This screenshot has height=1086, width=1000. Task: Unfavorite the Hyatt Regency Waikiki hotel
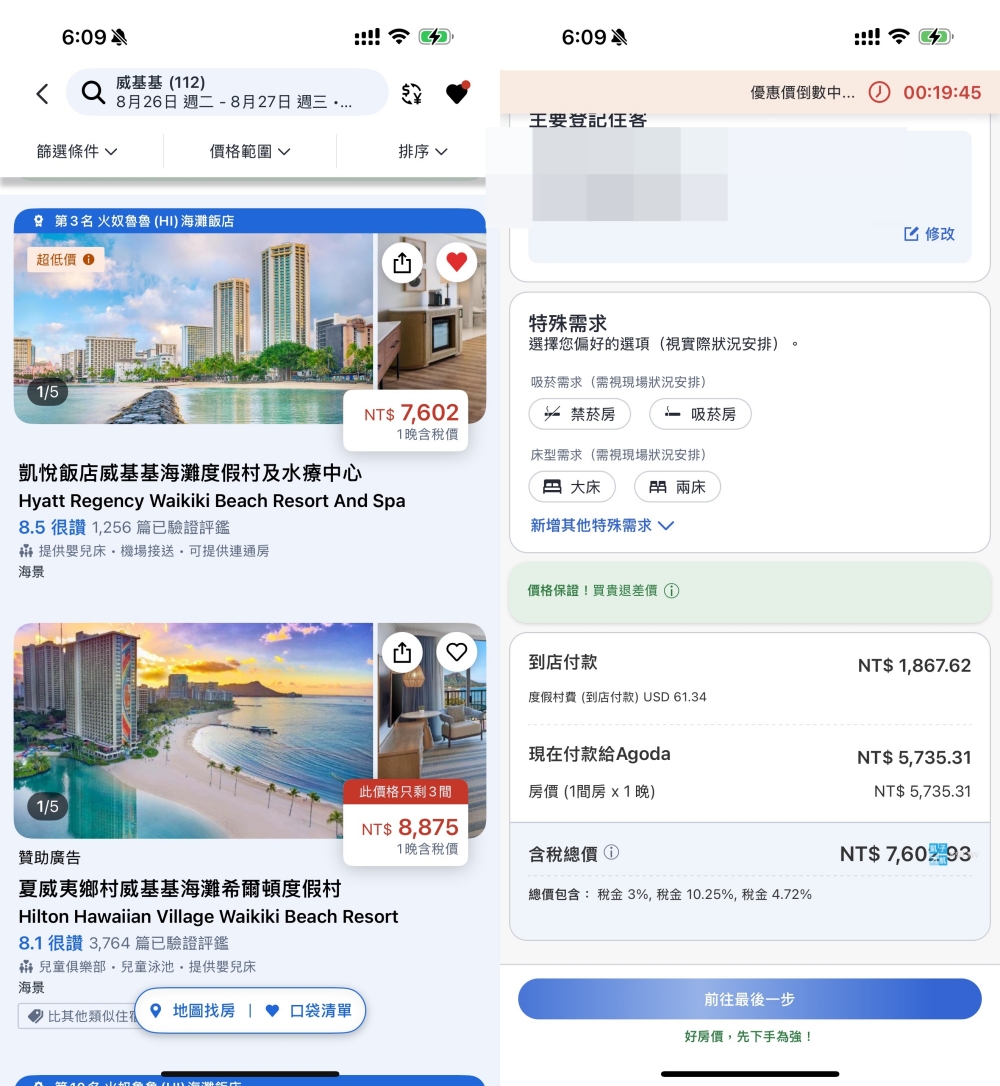point(456,263)
